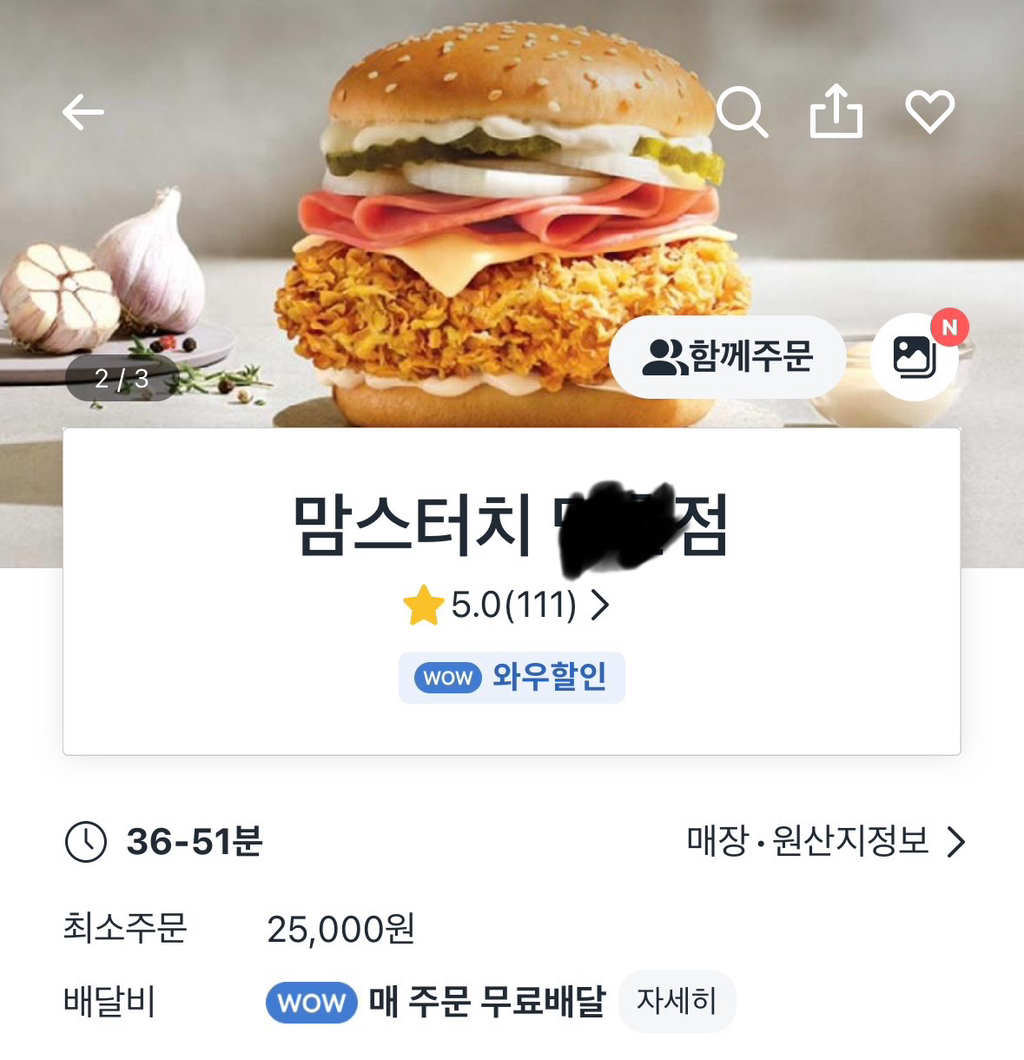View 매장·원산지정보 details

826,842
